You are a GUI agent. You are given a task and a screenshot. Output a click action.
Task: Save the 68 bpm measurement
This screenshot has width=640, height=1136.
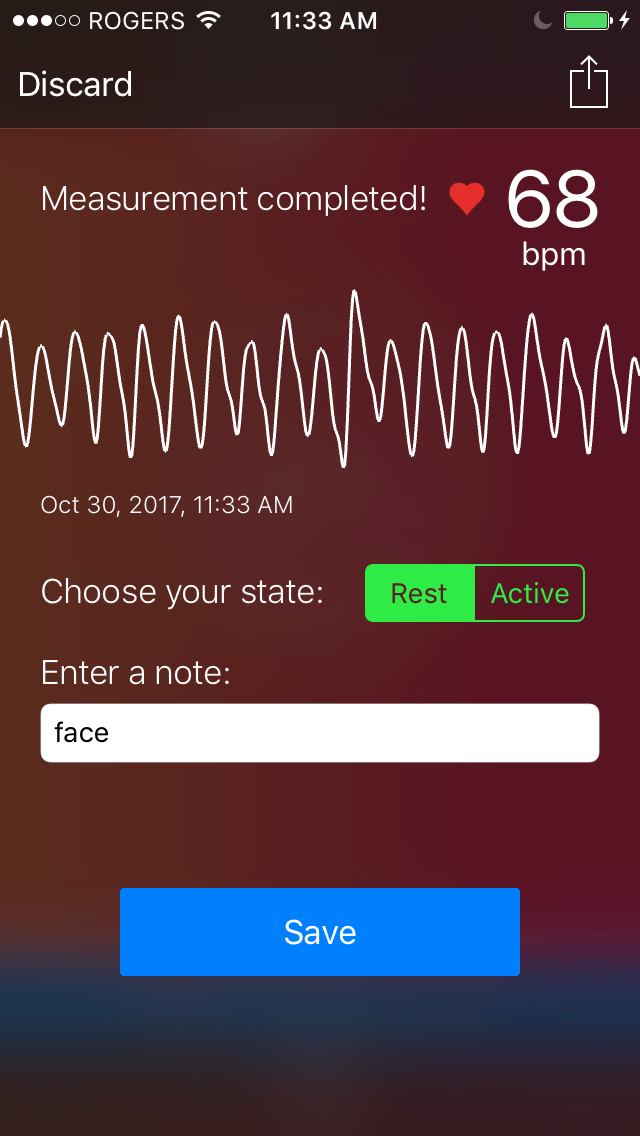point(320,932)
